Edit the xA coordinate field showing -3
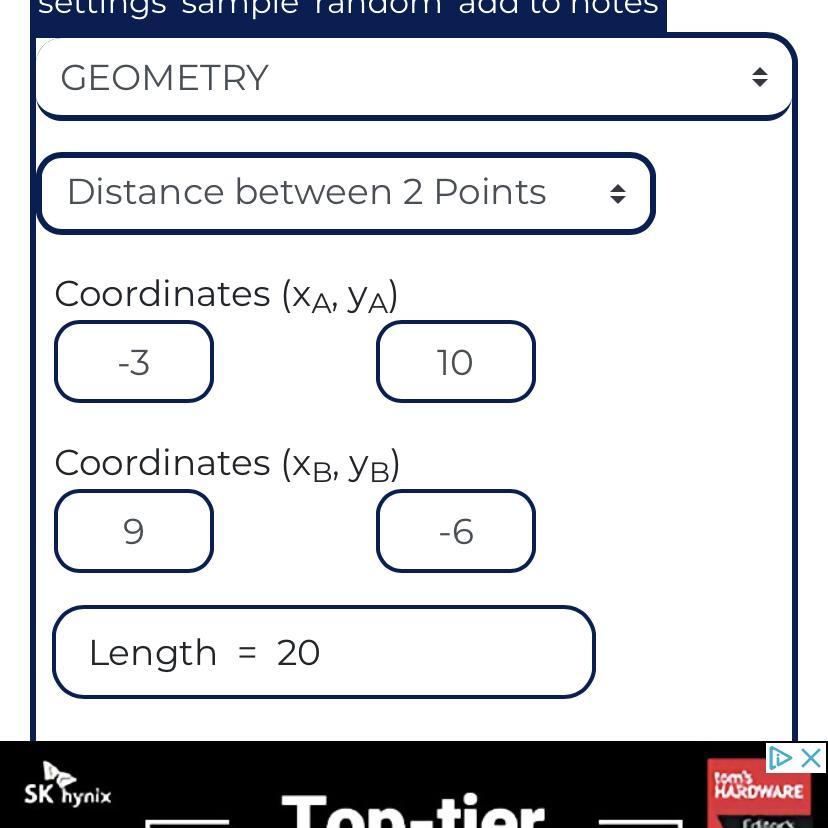Screen dimensions: 828x828 coord(134,362)
